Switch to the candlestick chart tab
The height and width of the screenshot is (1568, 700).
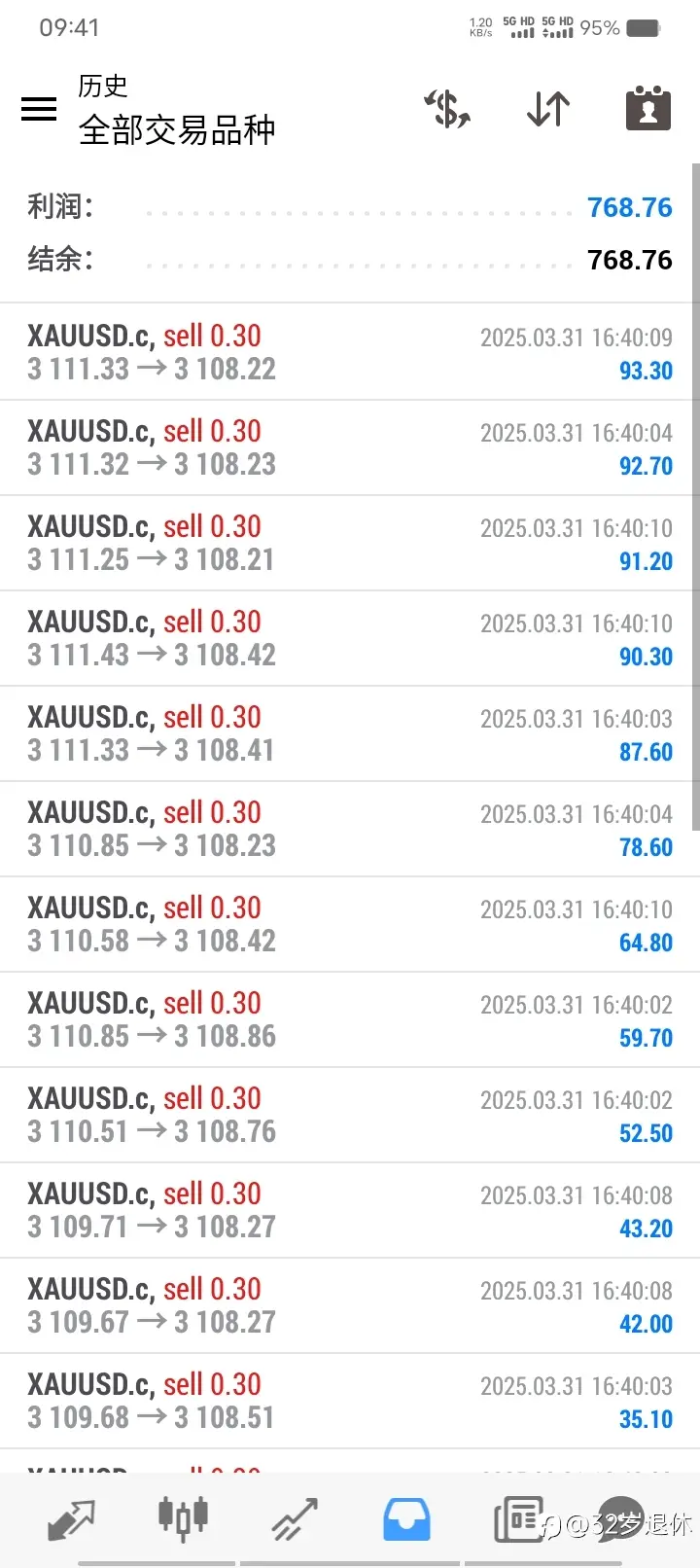(x=183, y=1517)
